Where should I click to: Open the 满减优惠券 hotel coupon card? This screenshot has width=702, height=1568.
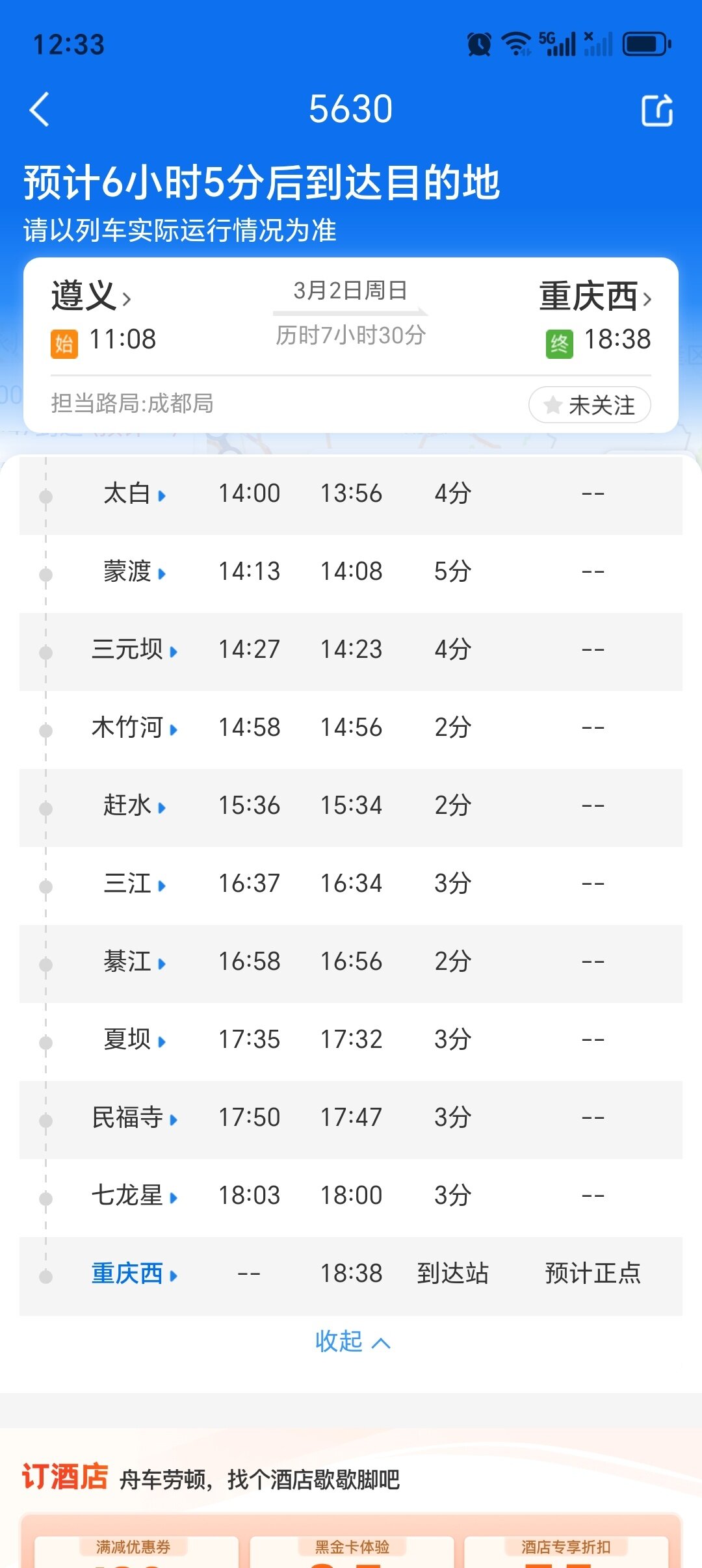click(135, 1552)
